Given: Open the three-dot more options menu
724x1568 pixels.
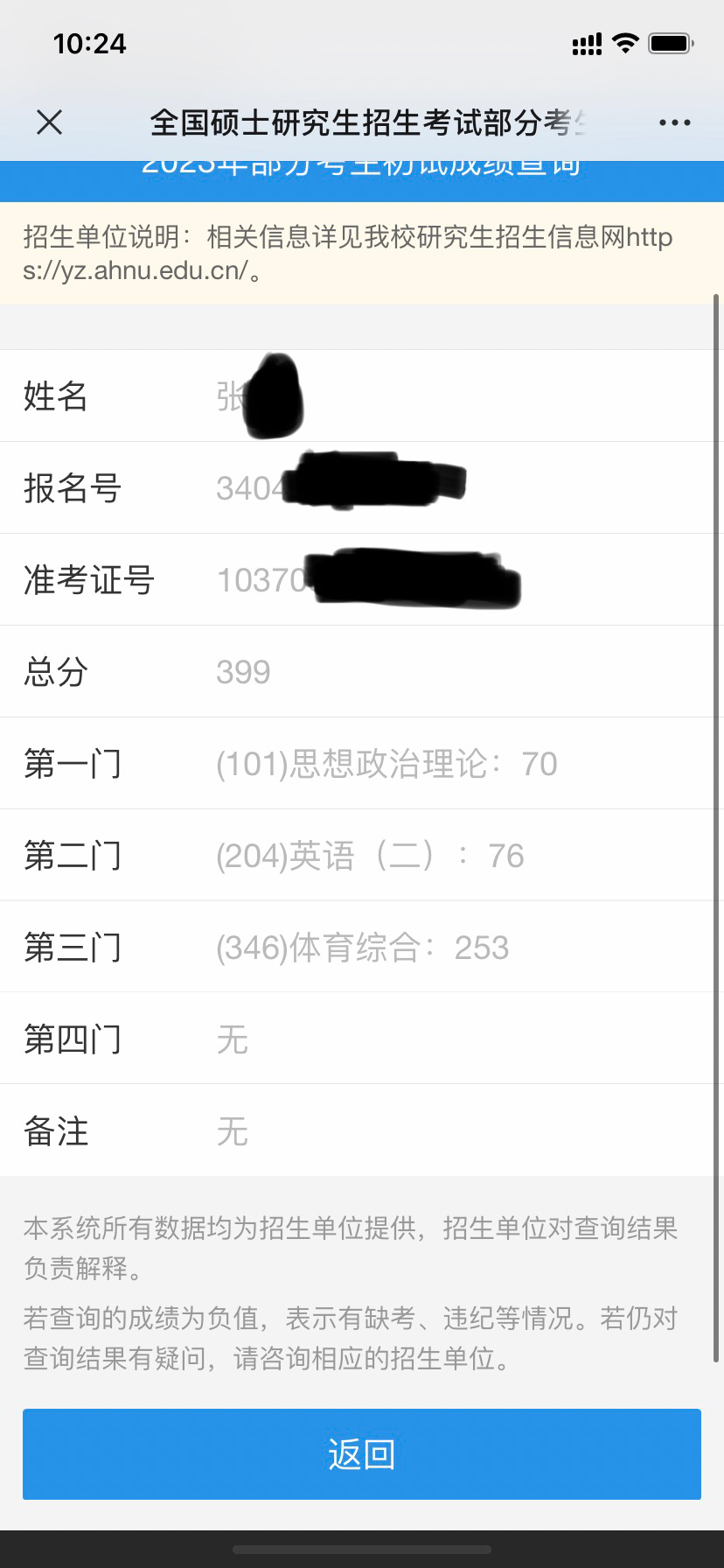Looking at the screenshot, I should (674, 122).
